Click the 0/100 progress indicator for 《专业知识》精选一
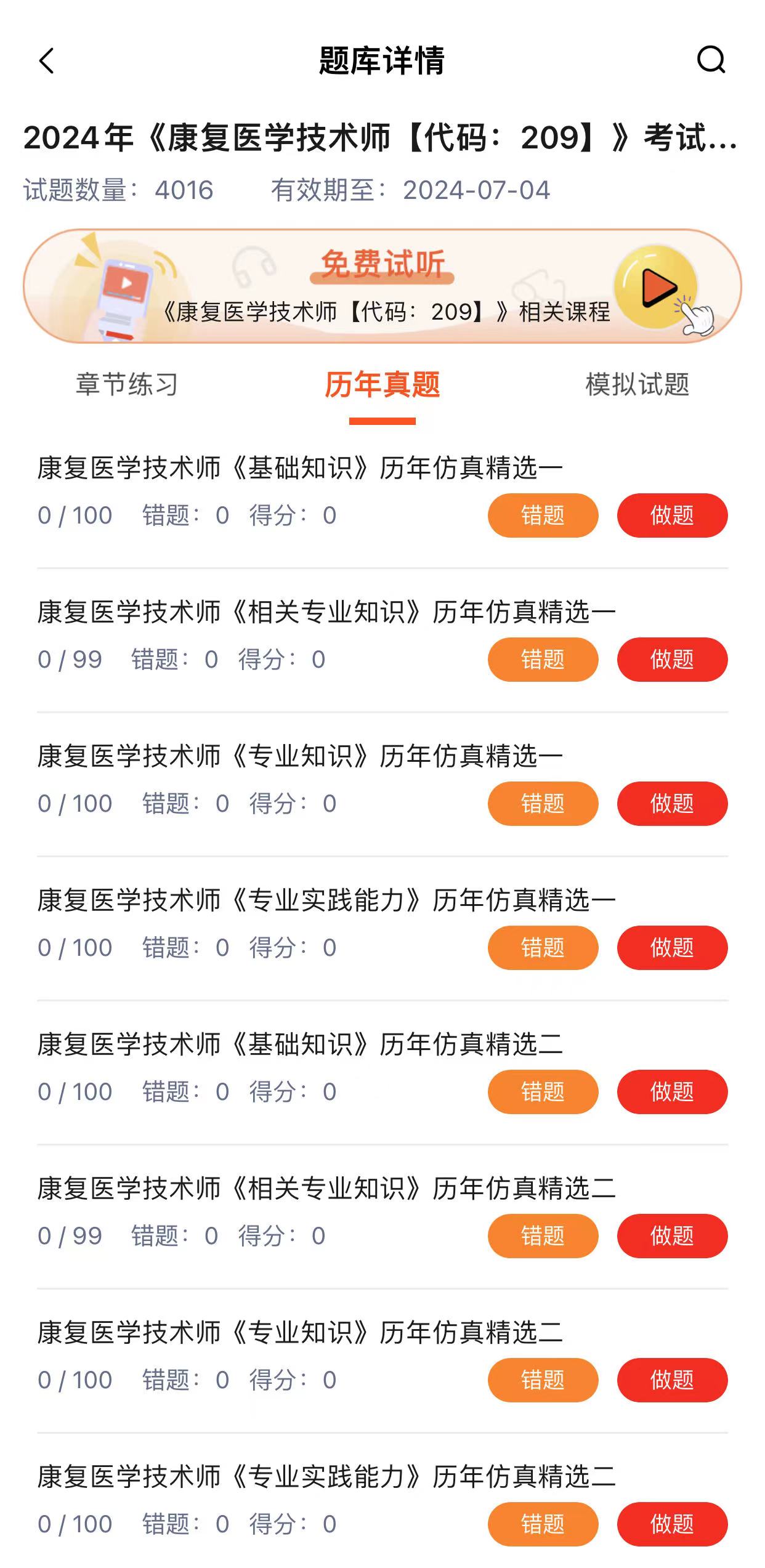Viewport: 765px width, 1568px height. [x=74, y=804]
